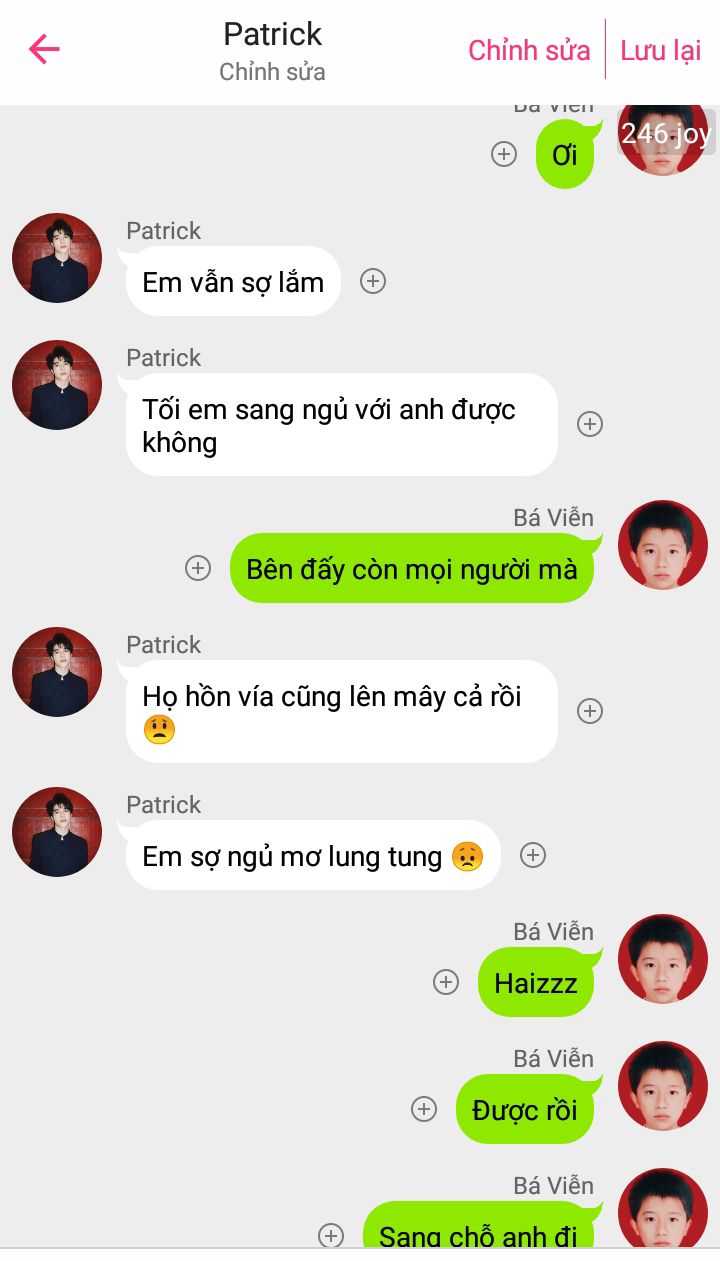Select the message bubble "Em vẫn sợ lắm"
Image resolution: width=720 pixels, height=1261 pixels.
pyautogui.click(x=233, y=281)
